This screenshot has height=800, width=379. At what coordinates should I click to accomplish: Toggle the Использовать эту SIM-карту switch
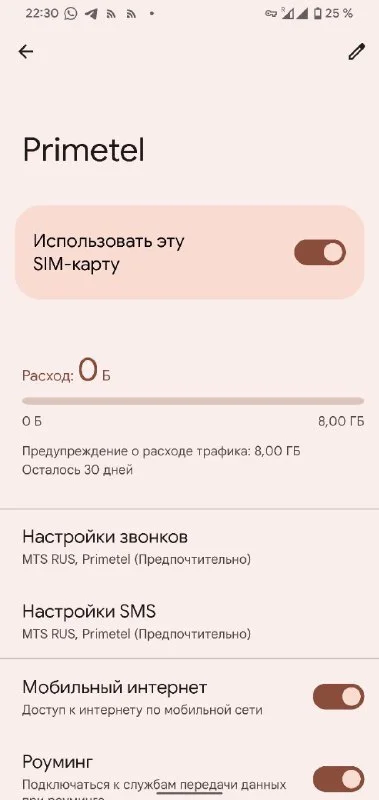320,253
